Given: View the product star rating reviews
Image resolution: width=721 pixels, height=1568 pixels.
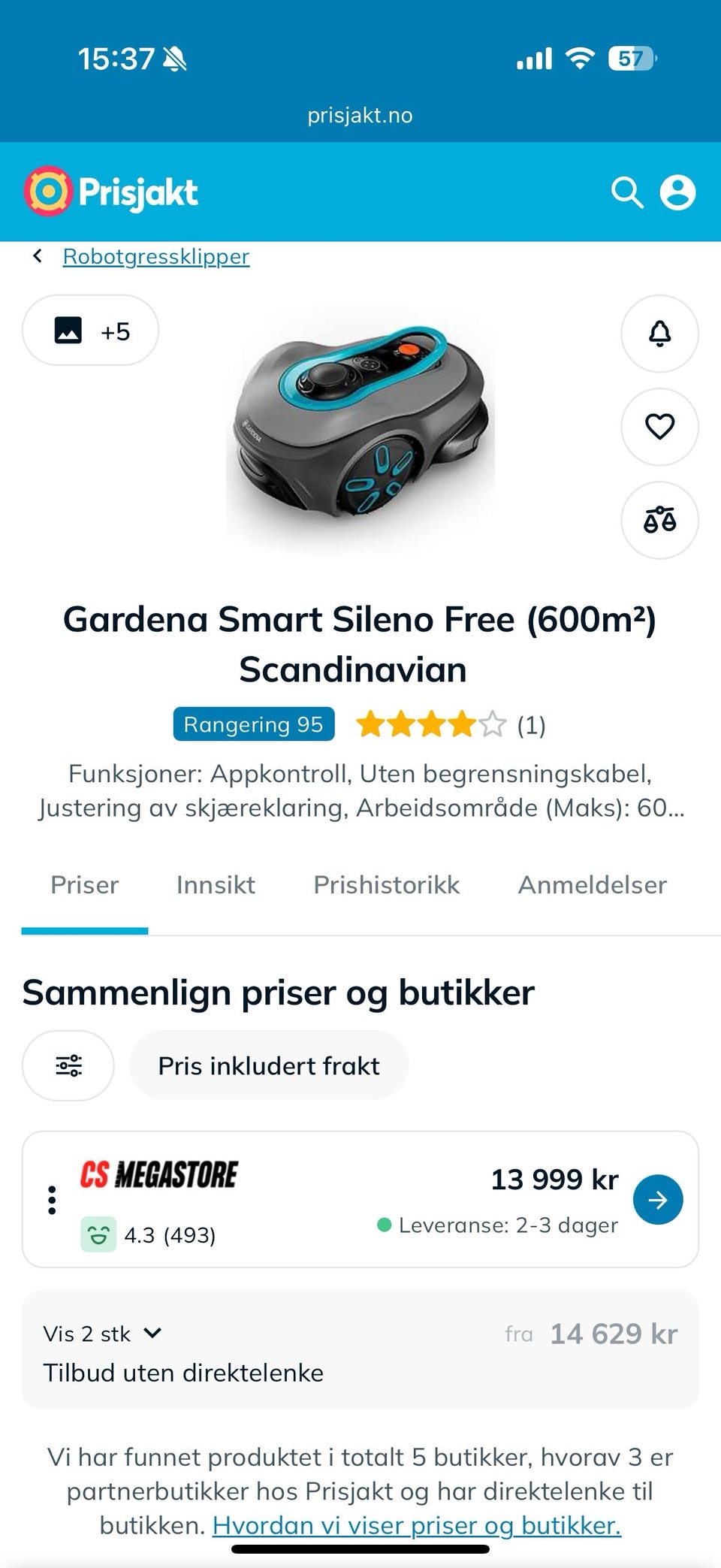Looking at the screenshot, I should coord(451,724).
